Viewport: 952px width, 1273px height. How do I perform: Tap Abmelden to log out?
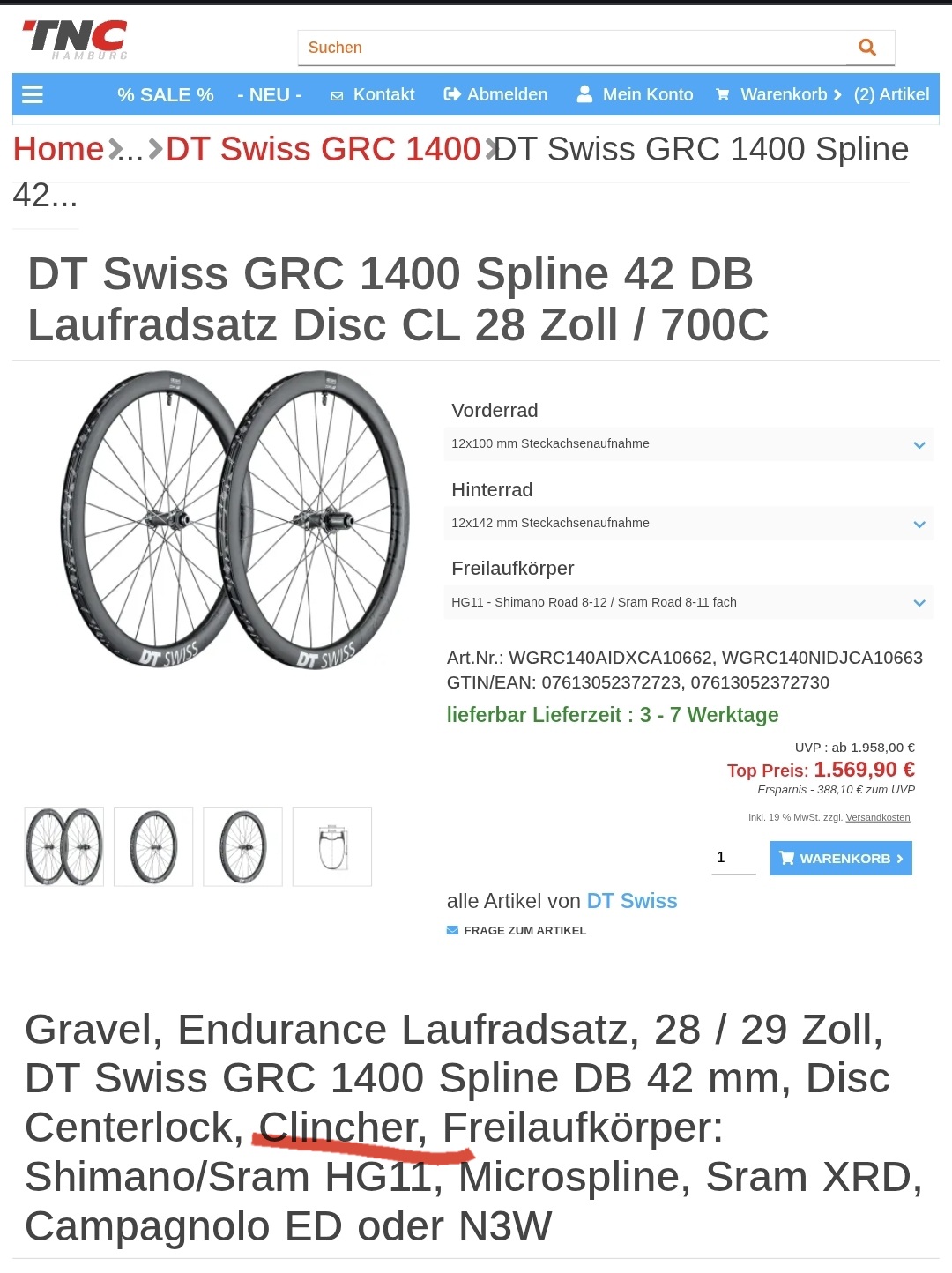click(496, 94)
